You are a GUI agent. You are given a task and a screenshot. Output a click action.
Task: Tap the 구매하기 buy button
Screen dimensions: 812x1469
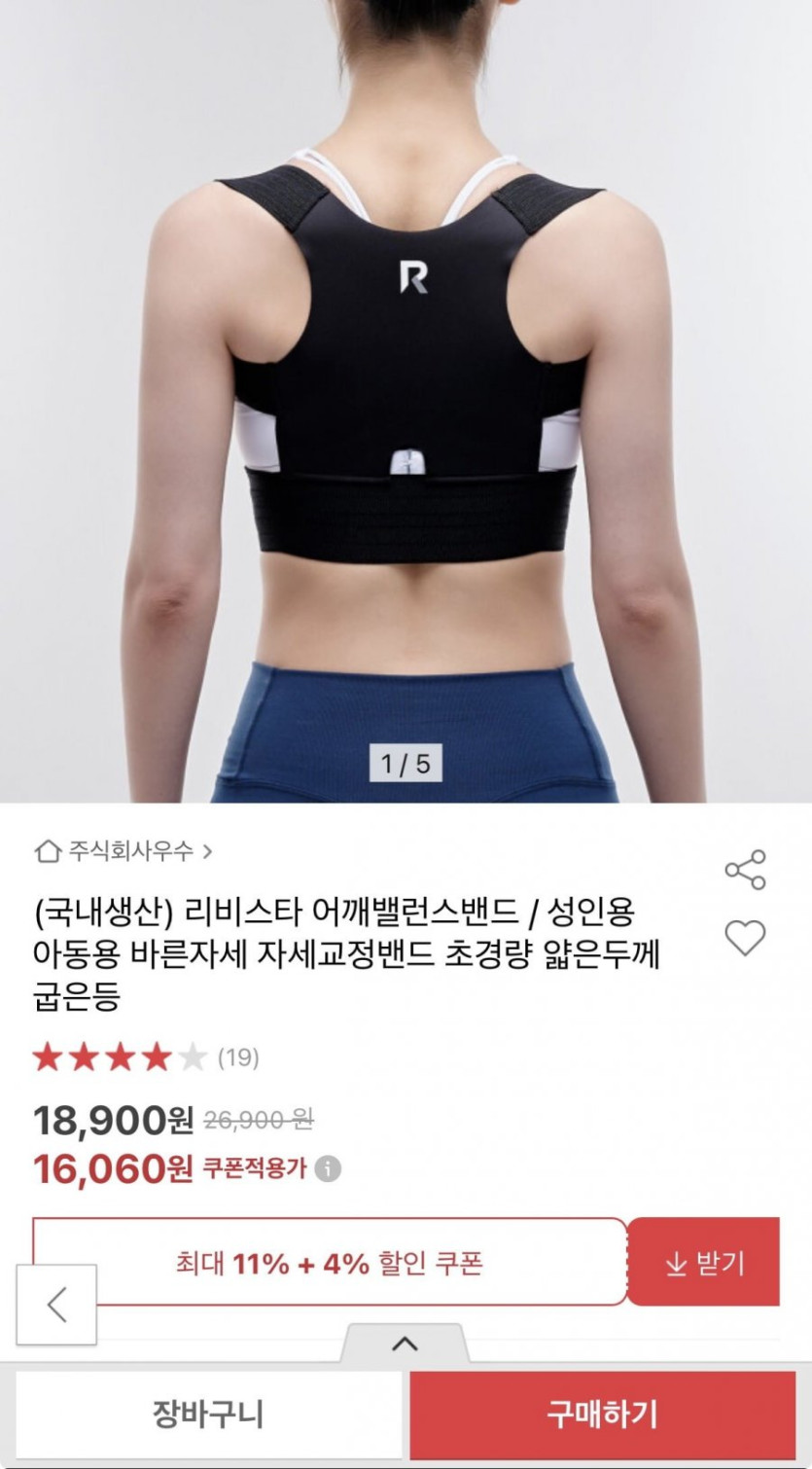click(602, 1414)
